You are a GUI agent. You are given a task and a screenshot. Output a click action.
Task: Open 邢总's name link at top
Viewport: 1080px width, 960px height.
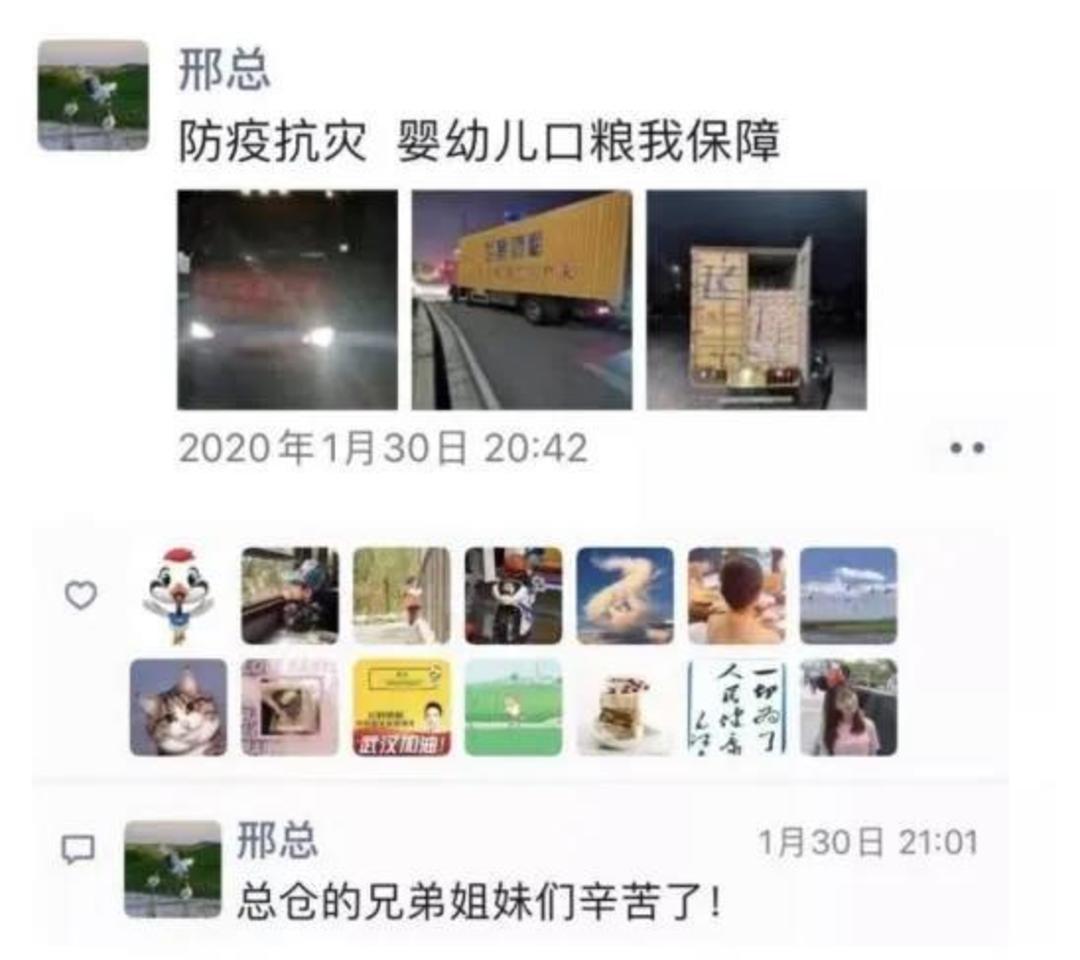click(224, 70)
